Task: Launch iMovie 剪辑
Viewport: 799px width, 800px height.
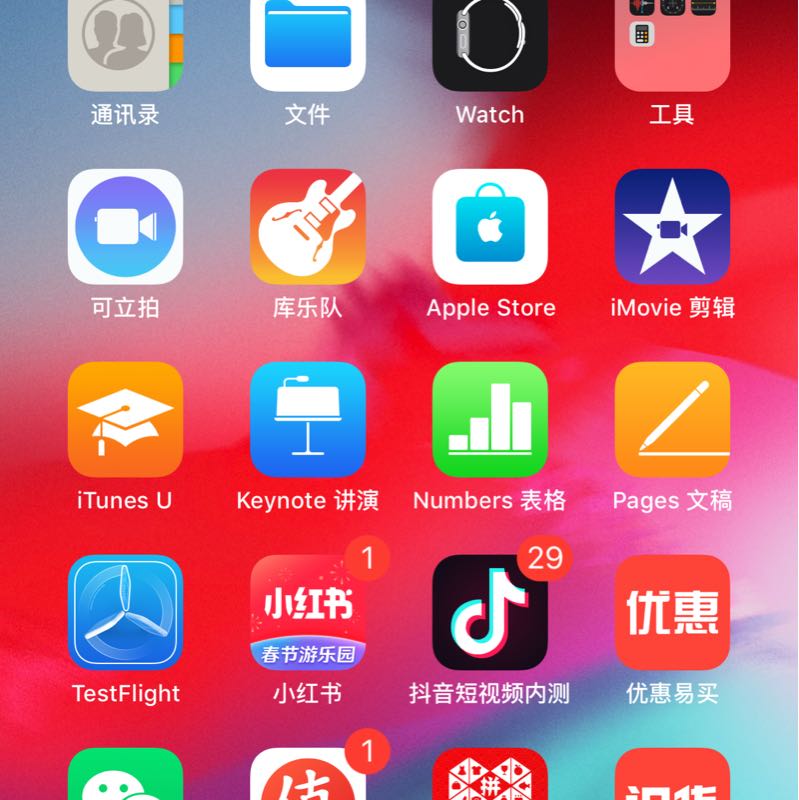Action: [x=672, y=227]
